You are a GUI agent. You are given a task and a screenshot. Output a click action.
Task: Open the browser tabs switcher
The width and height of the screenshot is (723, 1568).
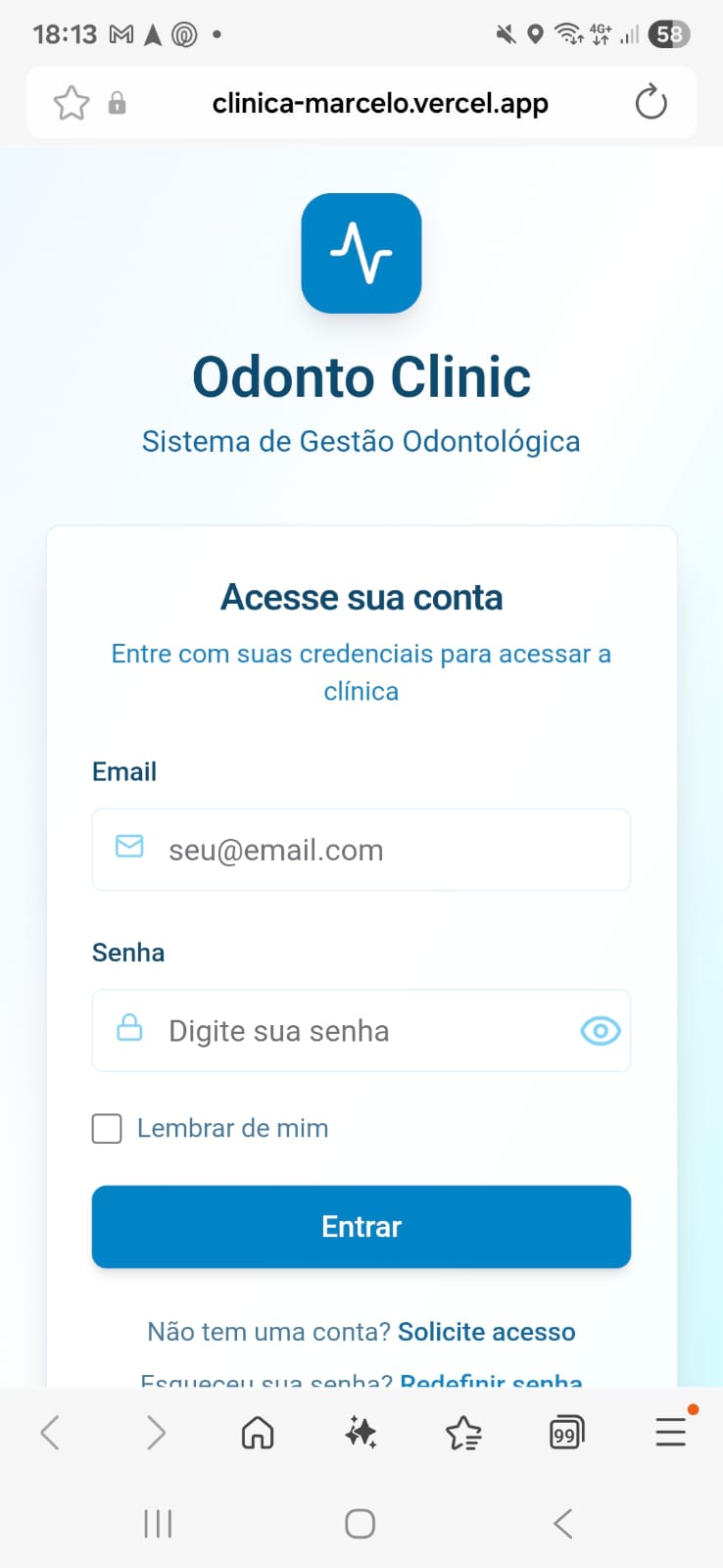point(566,1434)
